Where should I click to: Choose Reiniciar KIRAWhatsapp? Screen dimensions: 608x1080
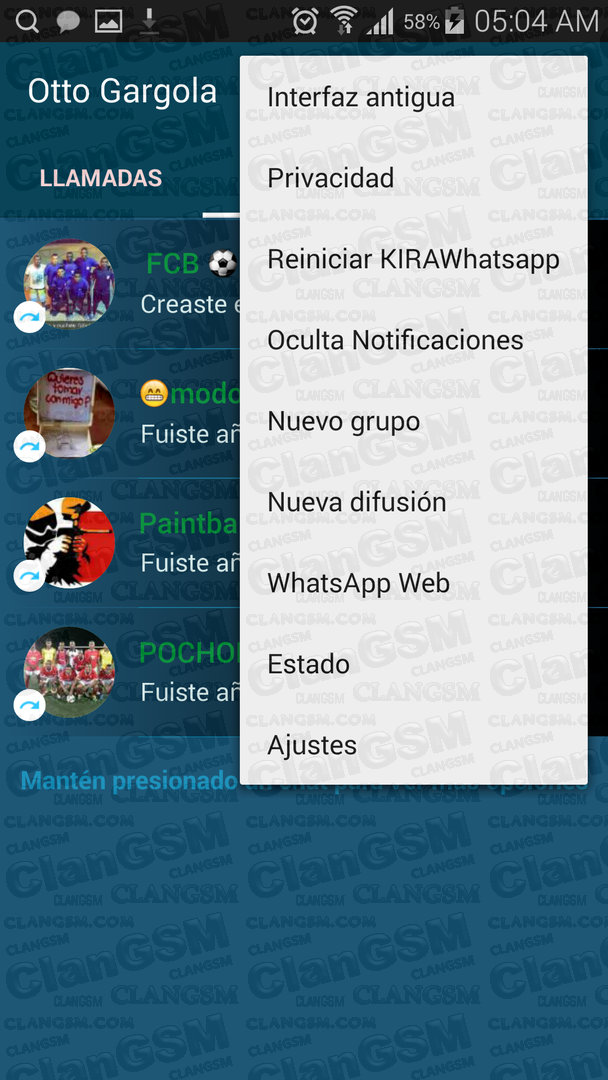(413, 260)
